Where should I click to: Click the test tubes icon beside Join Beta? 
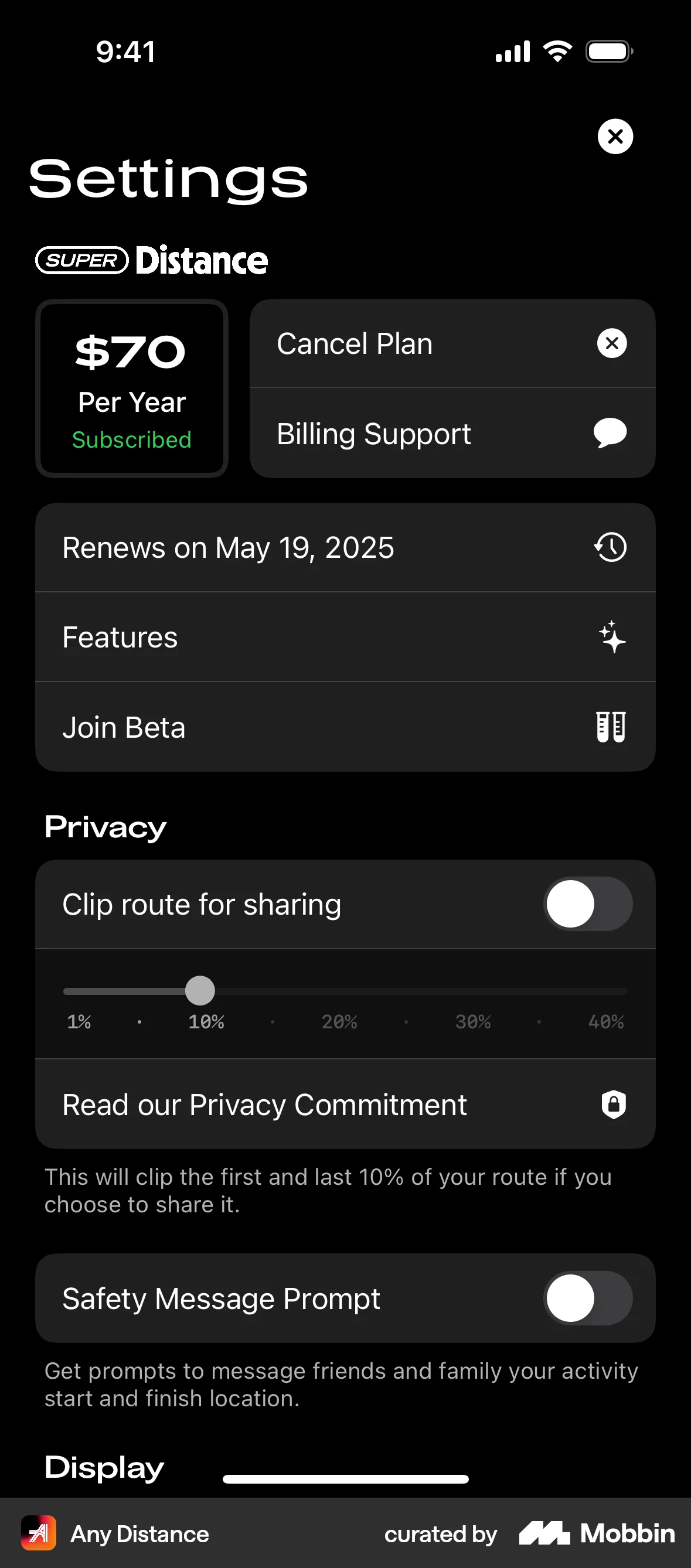(611, 726)
